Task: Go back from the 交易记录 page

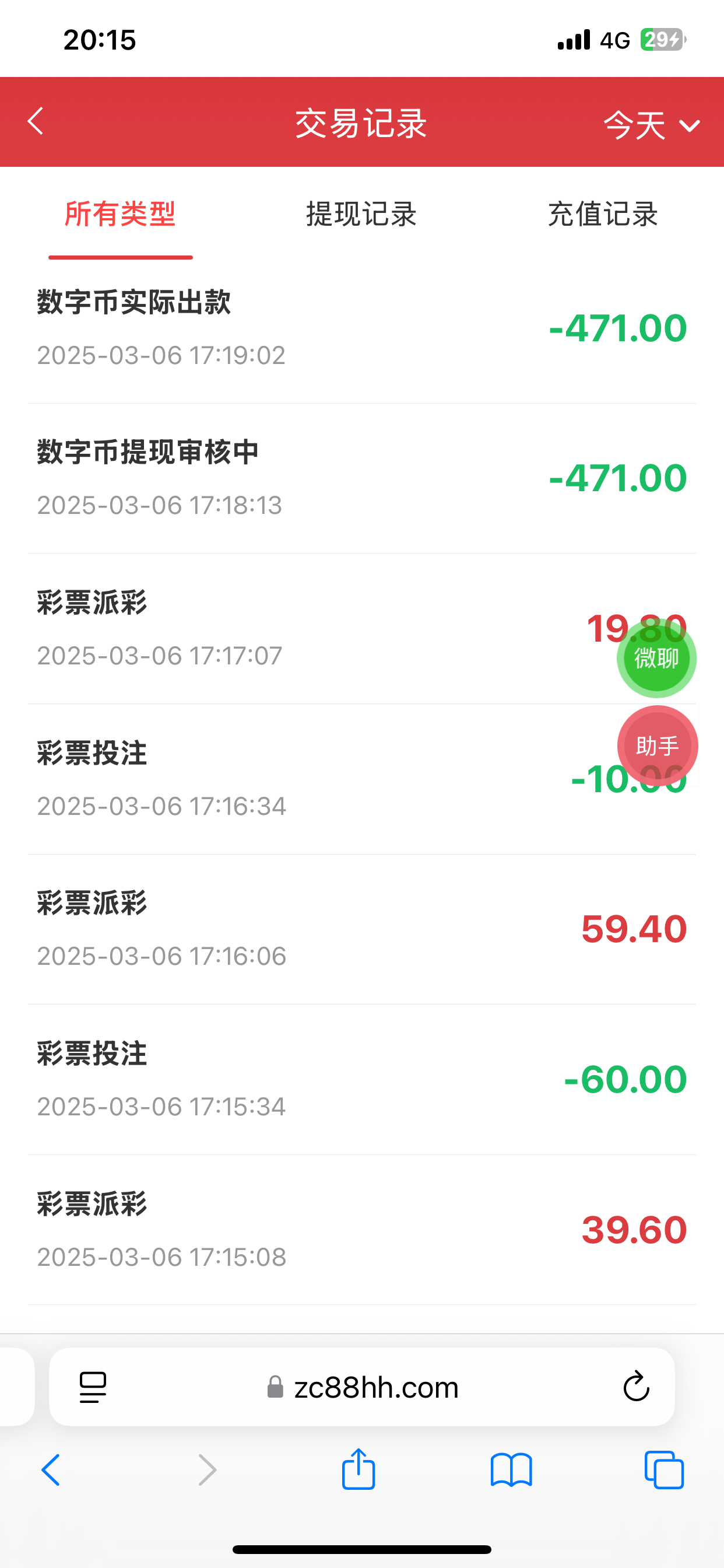Action: pyautogui.click(x=36, y=121)
